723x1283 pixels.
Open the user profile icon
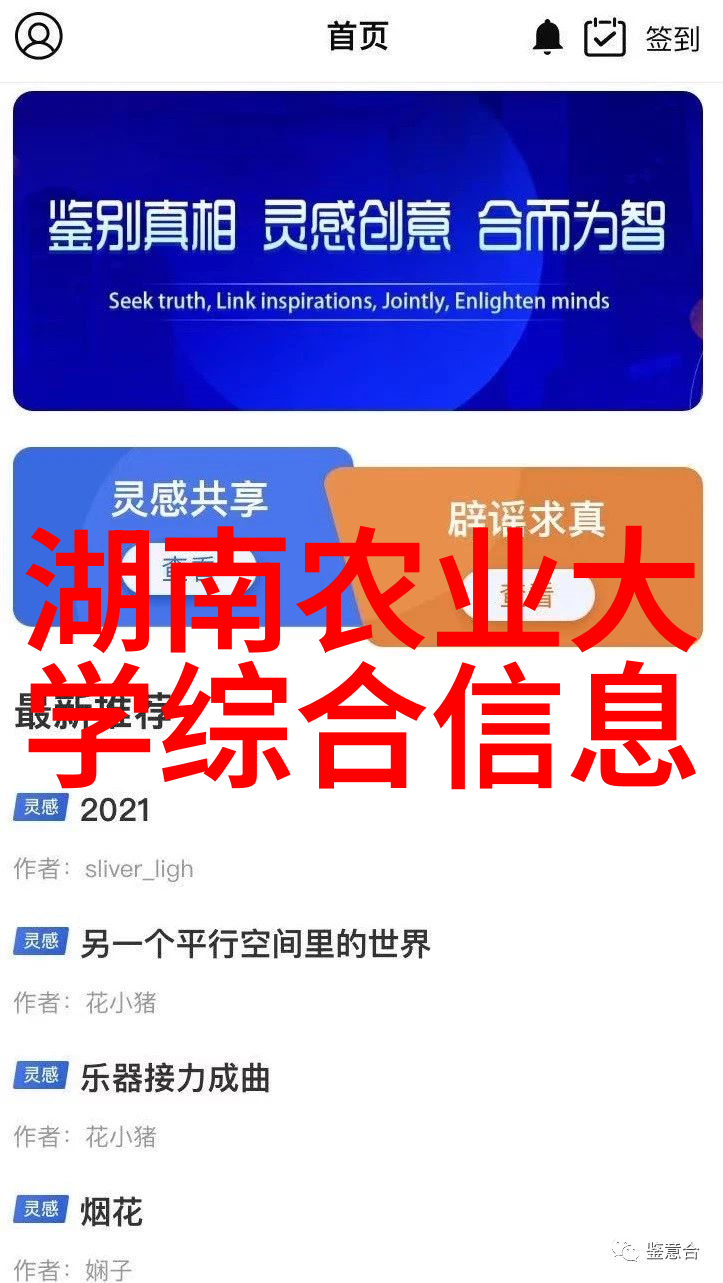[39, 37]
